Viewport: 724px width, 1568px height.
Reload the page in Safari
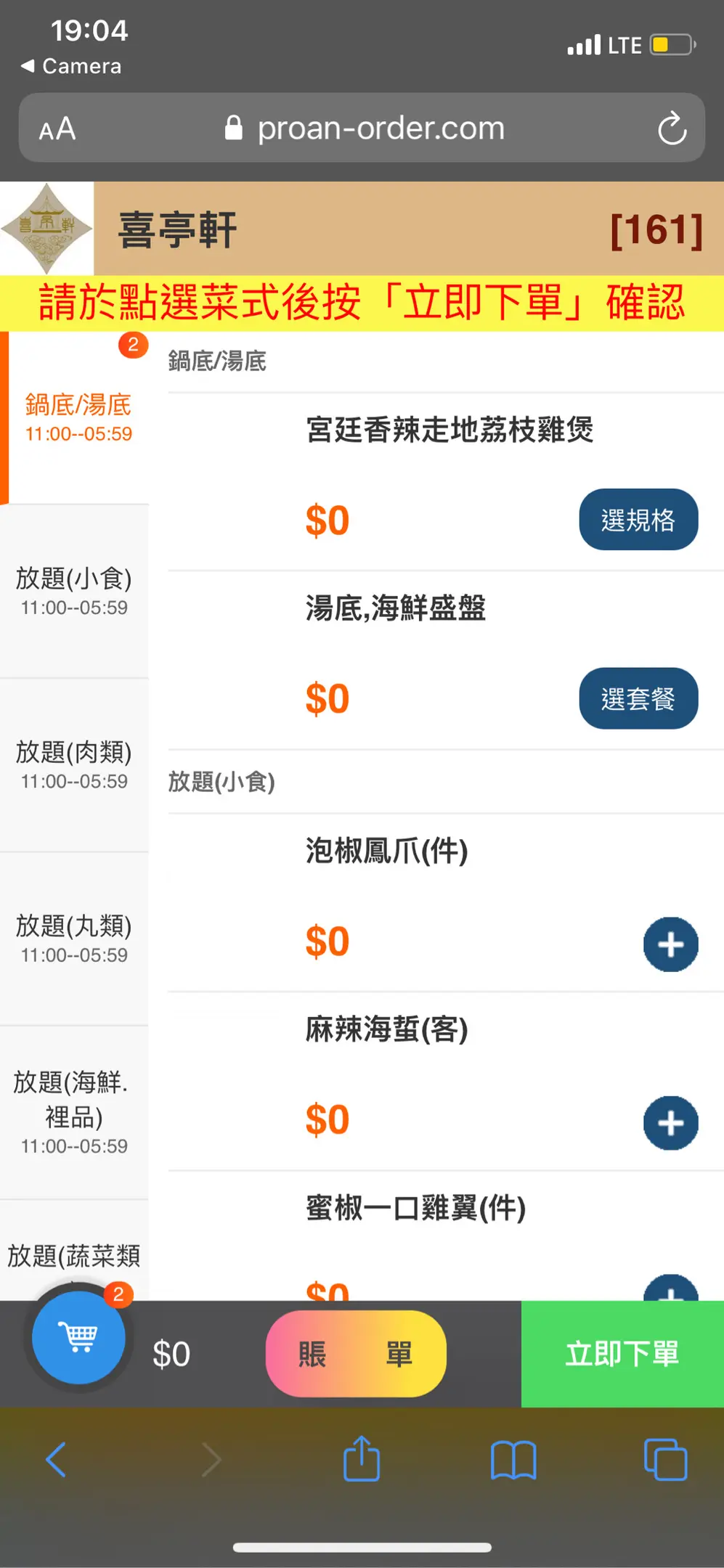tap(672, 128)
